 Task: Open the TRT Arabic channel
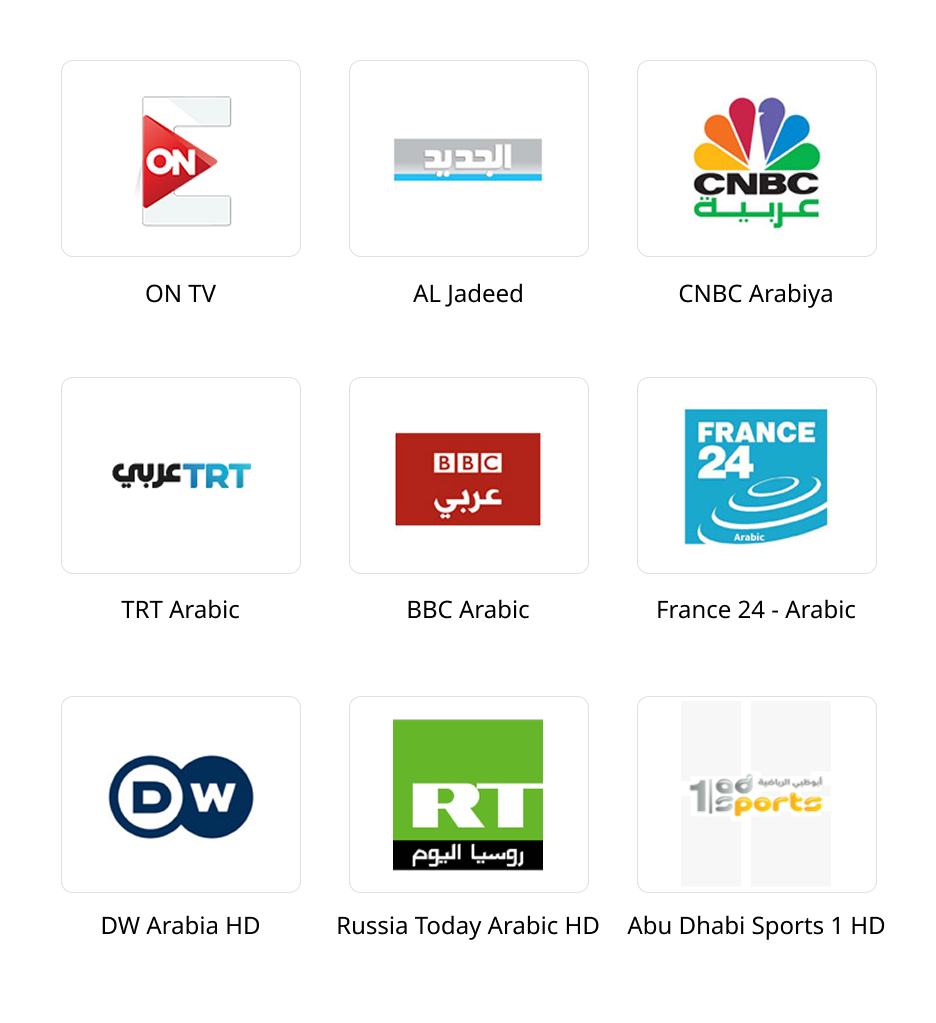pyautogui.click(x=181, y=475)
